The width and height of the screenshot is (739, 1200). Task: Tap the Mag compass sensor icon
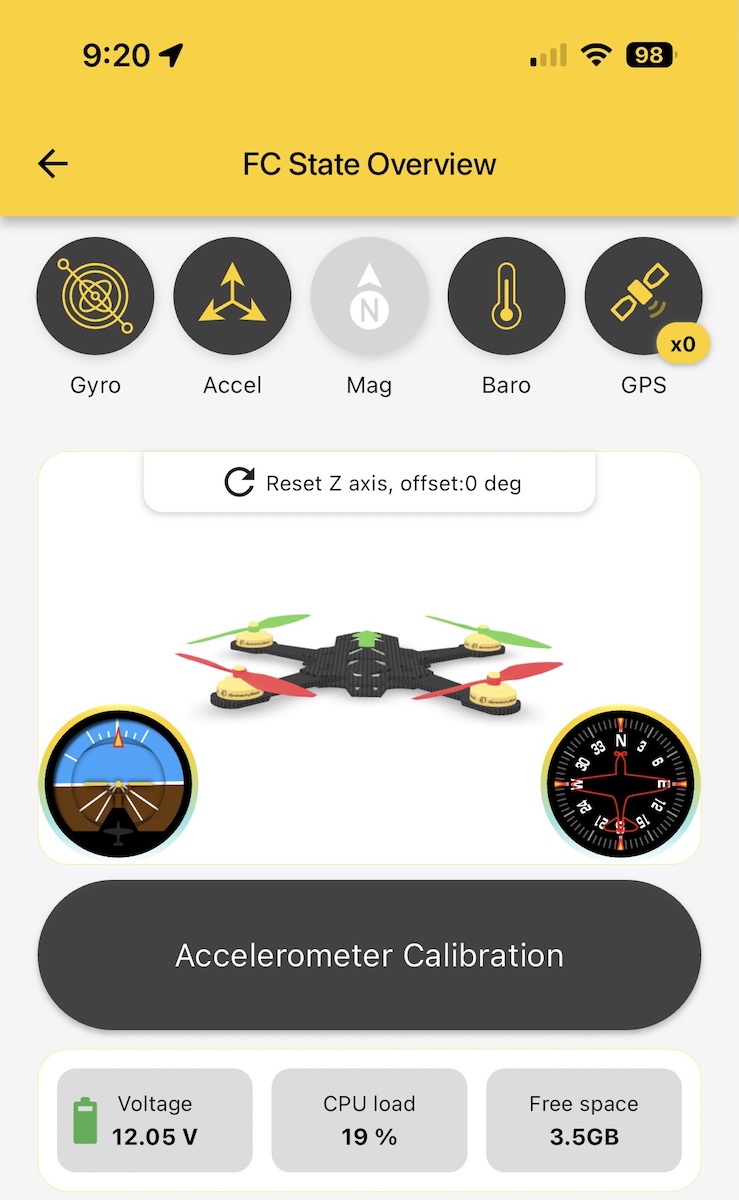[x=369, y=296]
